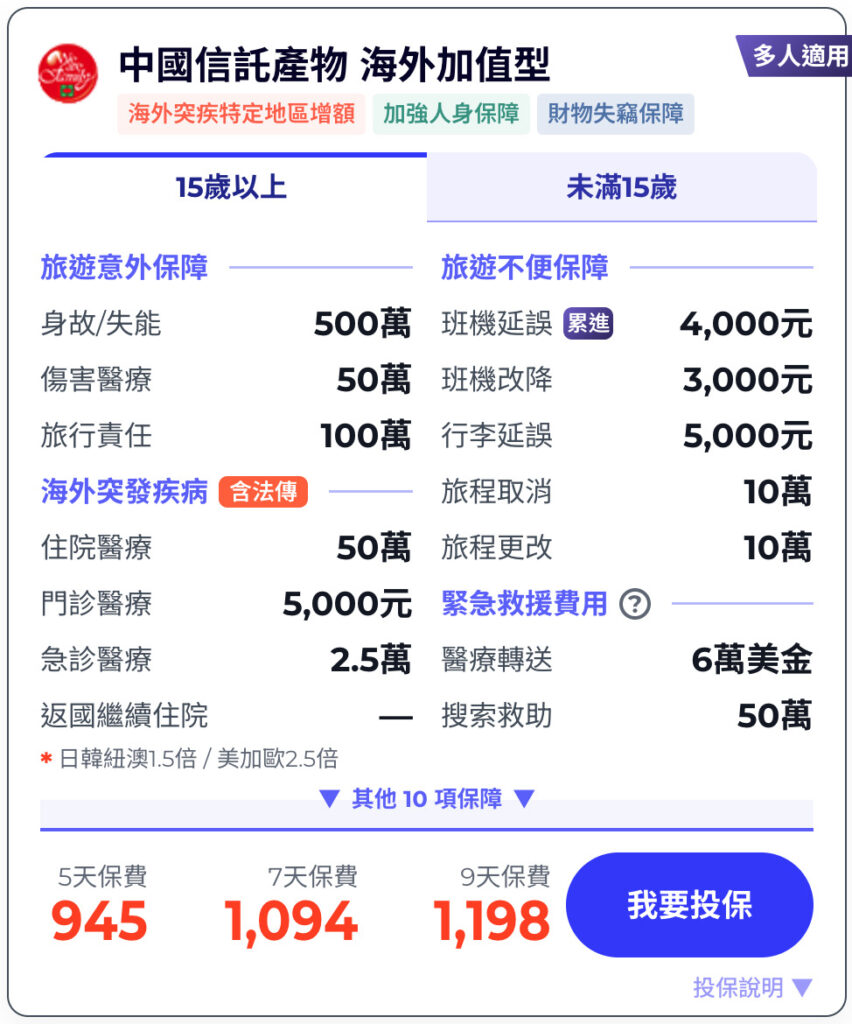
Task: Open the help icon beside 緊急救援費用
Action: (x=635, y=604)
